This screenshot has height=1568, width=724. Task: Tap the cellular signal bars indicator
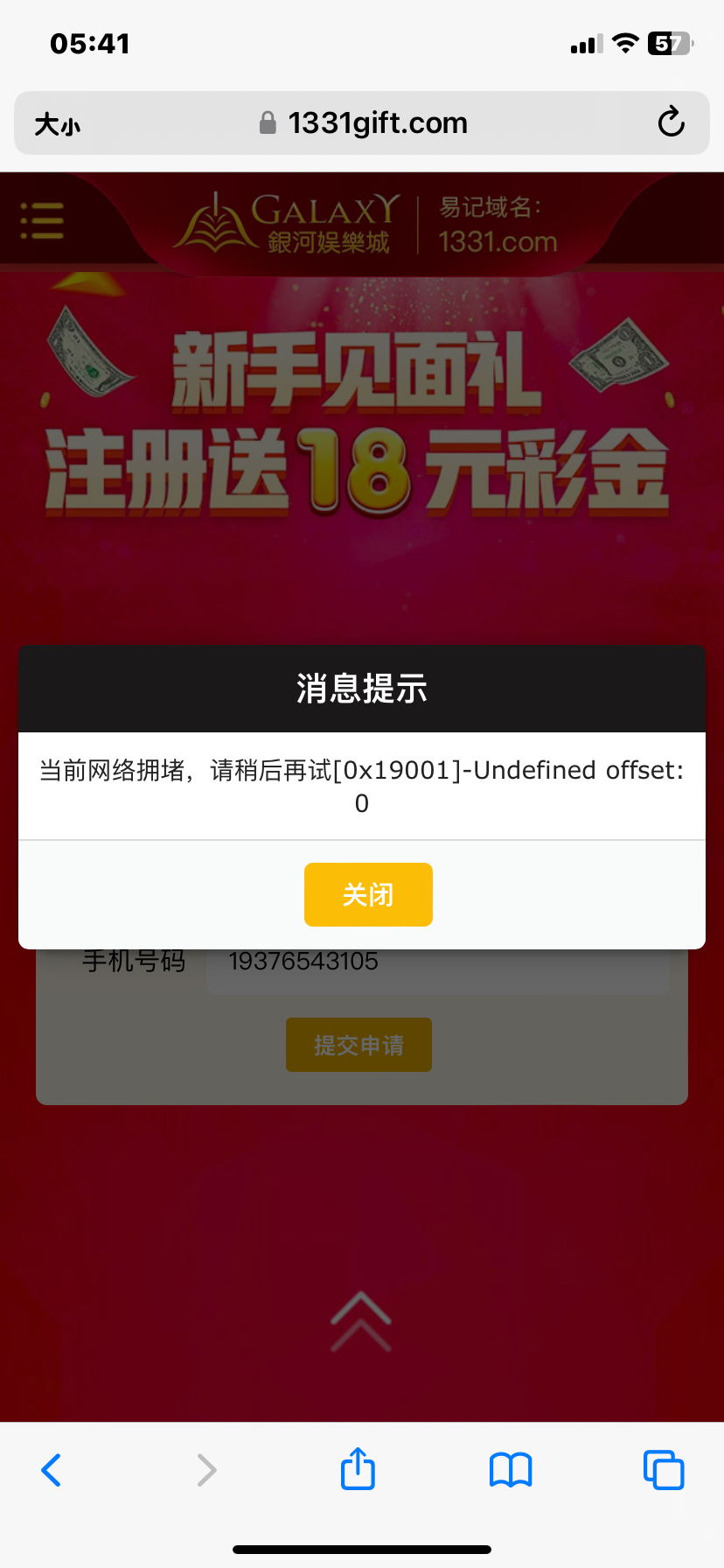tap(584, 42)
